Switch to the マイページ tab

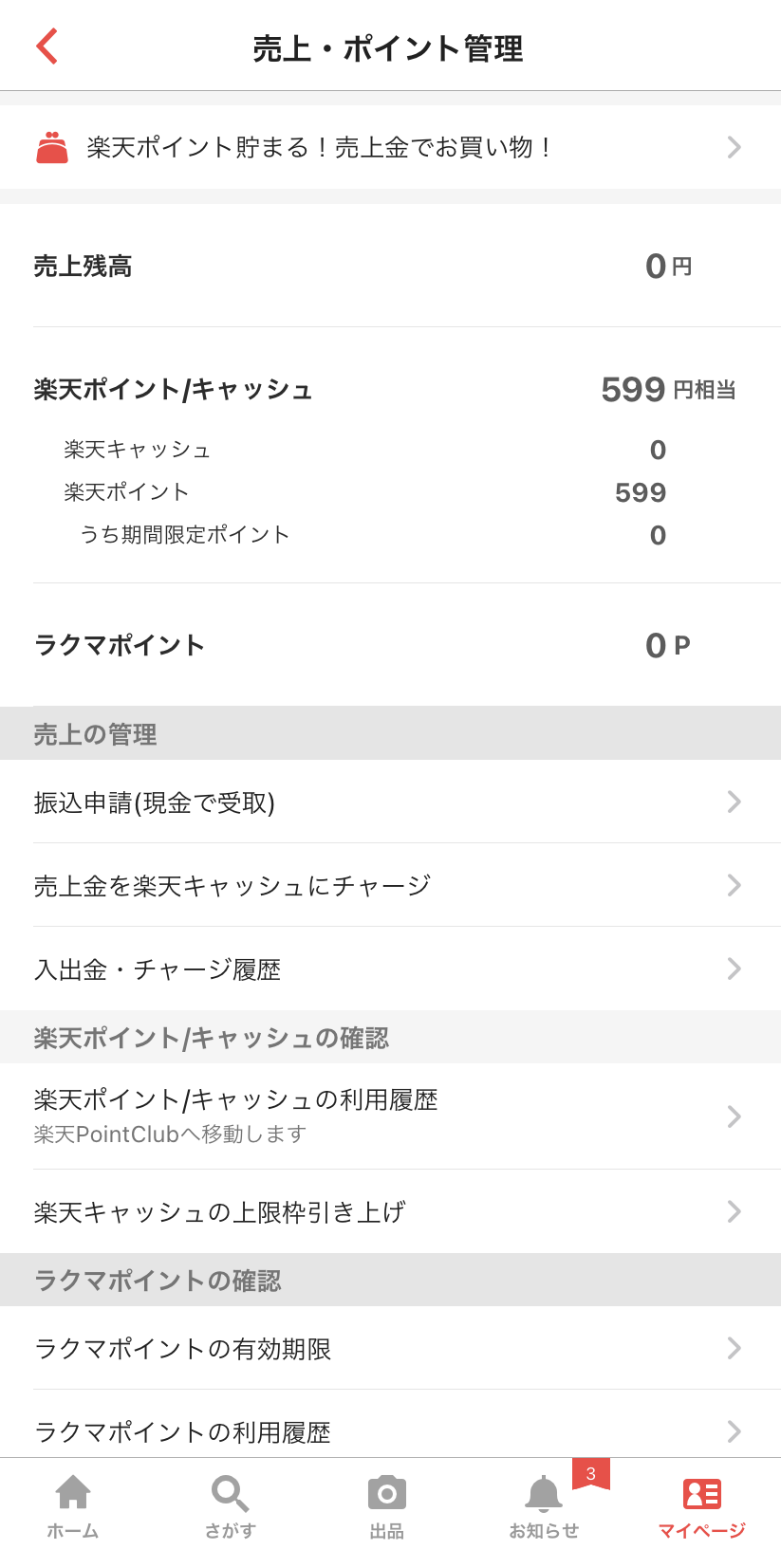pyautogui.click(x=702, y=1507)
